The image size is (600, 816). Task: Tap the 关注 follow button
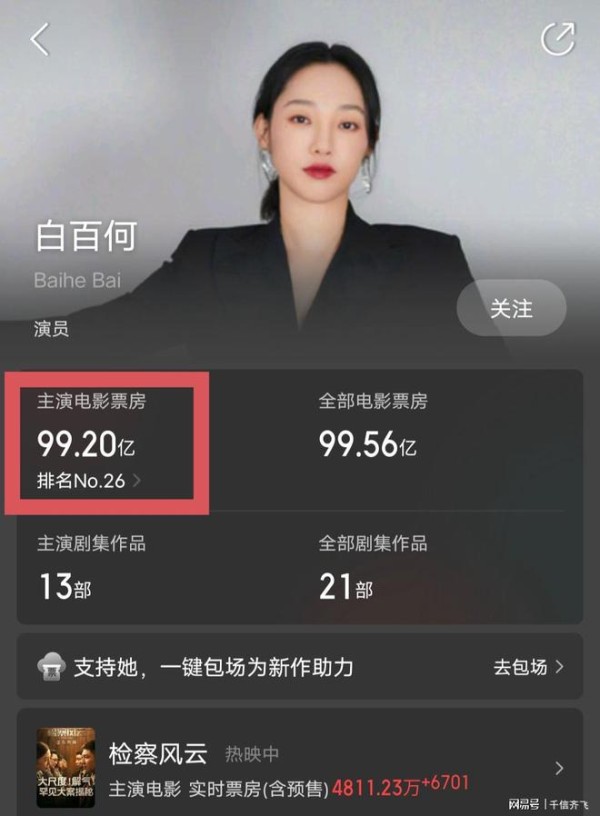click(x=511, y=308)
